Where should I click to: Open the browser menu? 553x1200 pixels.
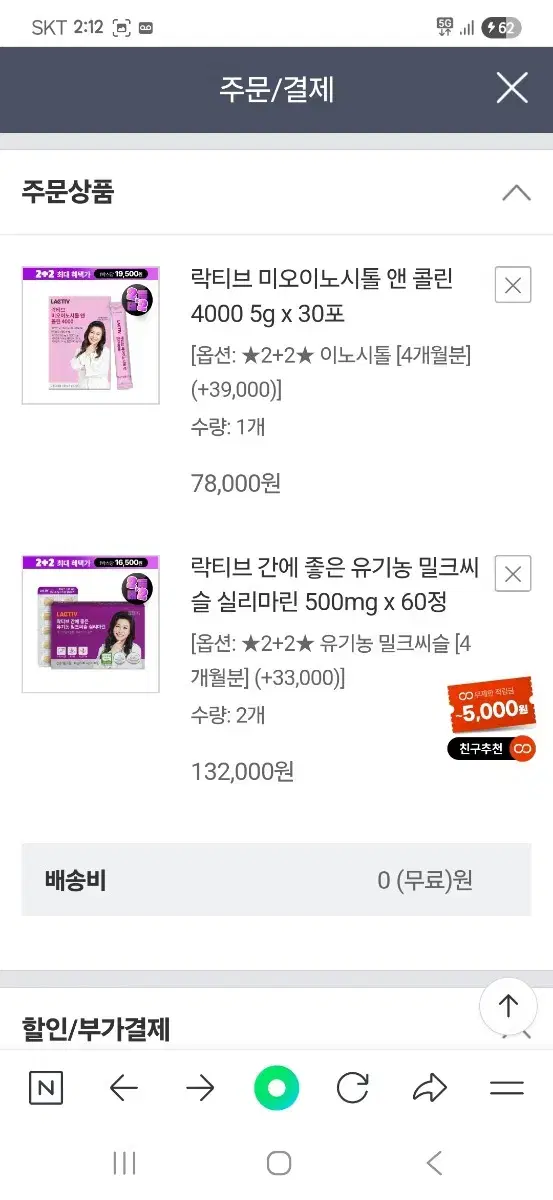pyautogui.click(x=507, y=1088)
